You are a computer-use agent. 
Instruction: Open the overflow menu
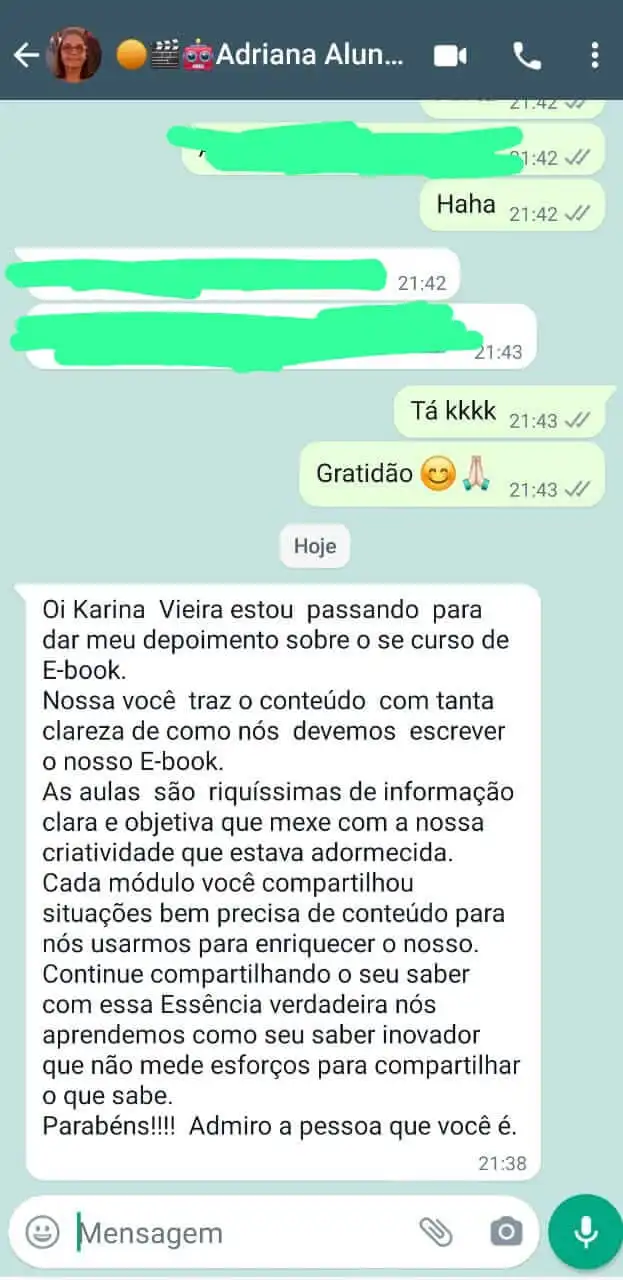coord(595,56)
